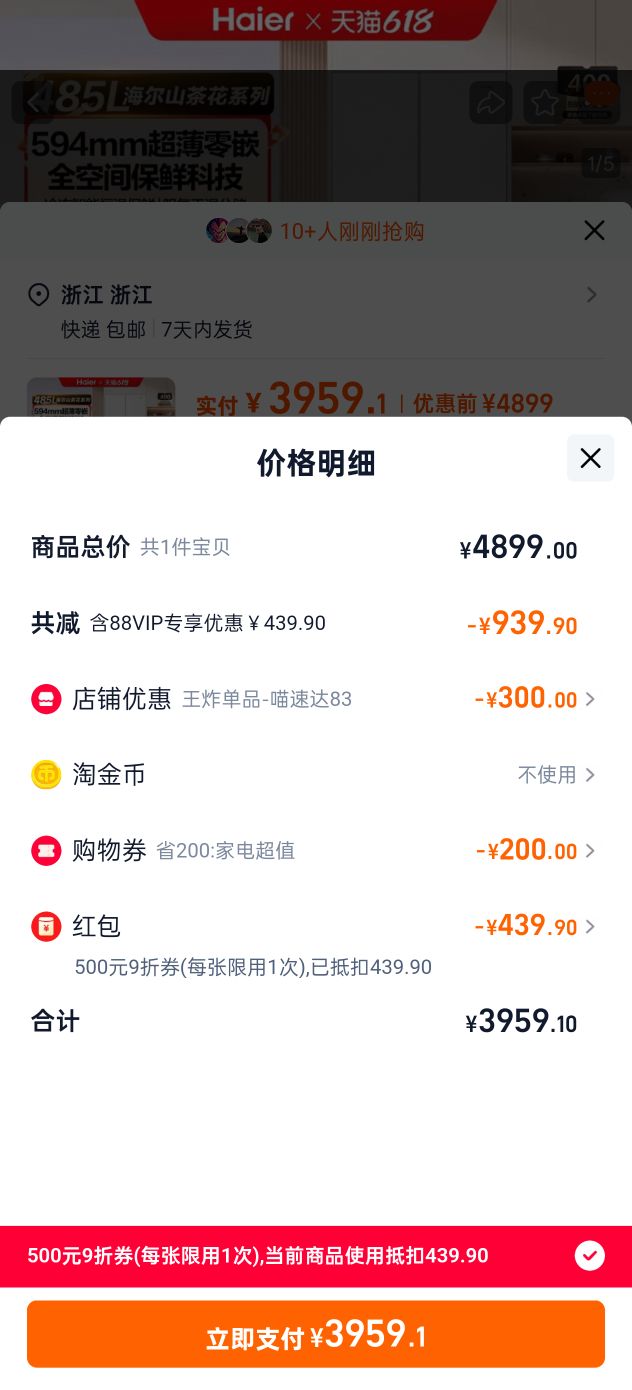The image size is (632, 1390).
Task: Open 购物券 coupon selection
Action: point(314,851)
